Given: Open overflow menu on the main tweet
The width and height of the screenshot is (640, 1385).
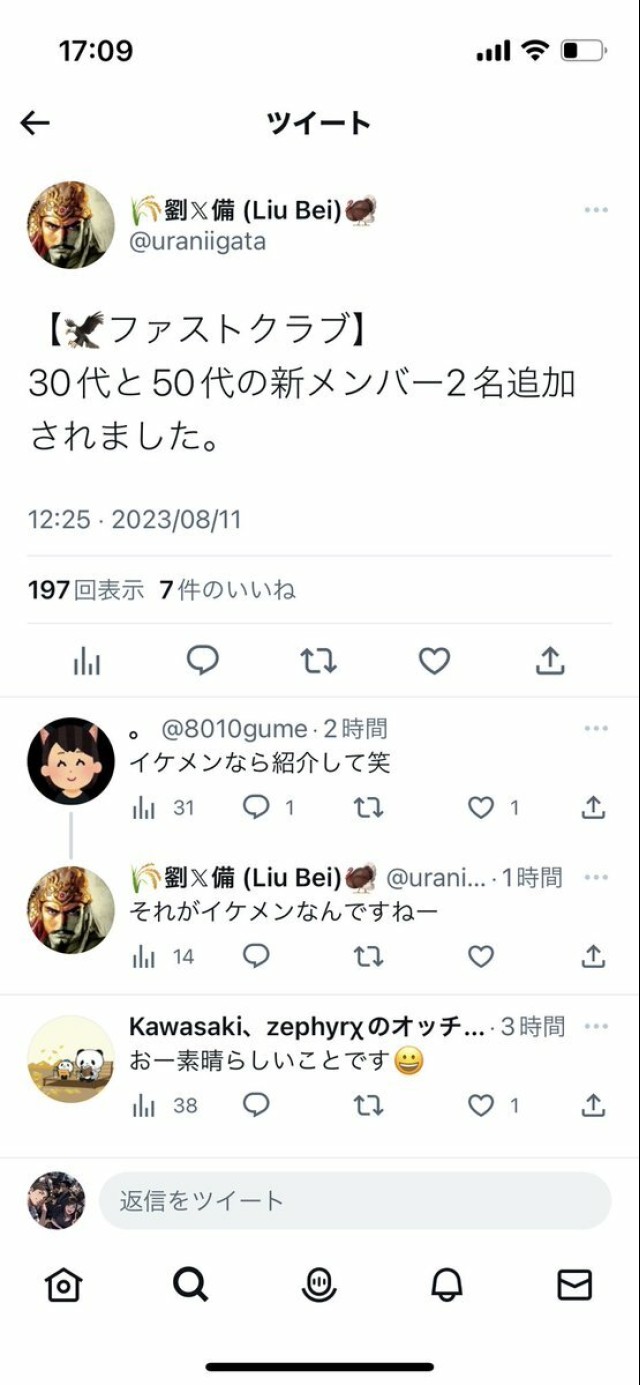Looking at the screenshot, I should point(596,210).
